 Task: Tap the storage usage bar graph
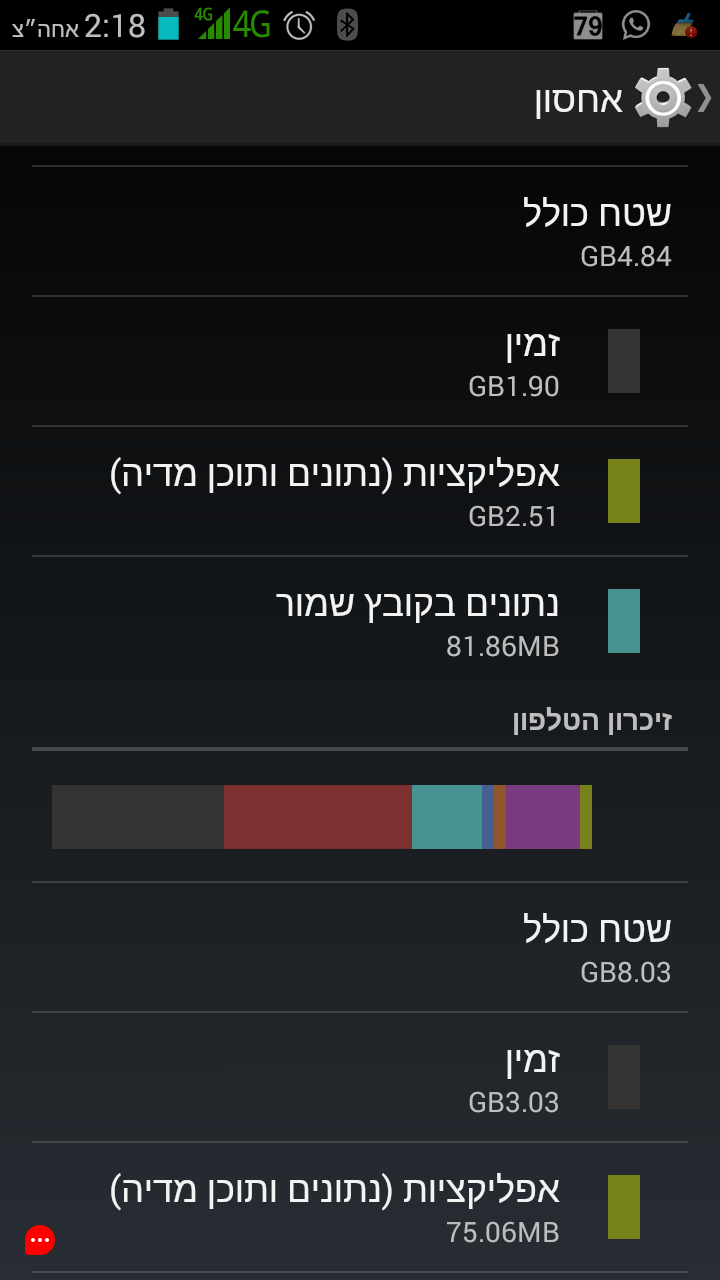[322, 816]
